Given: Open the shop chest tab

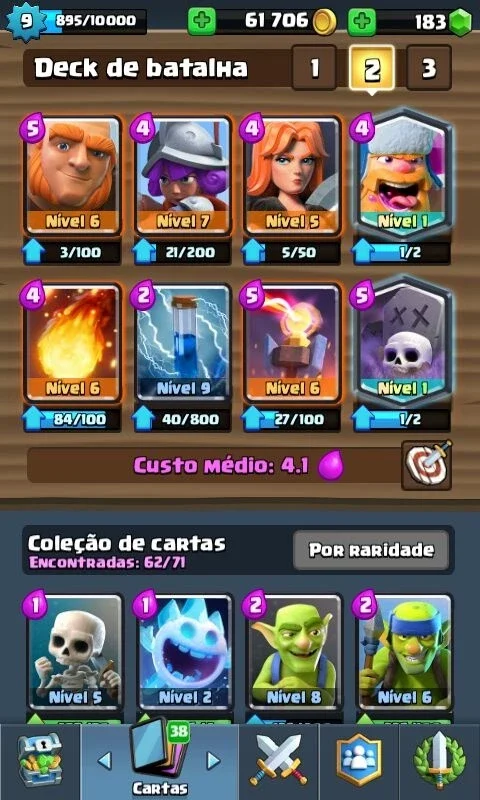Looking at the screenshot, I should 40,761.
